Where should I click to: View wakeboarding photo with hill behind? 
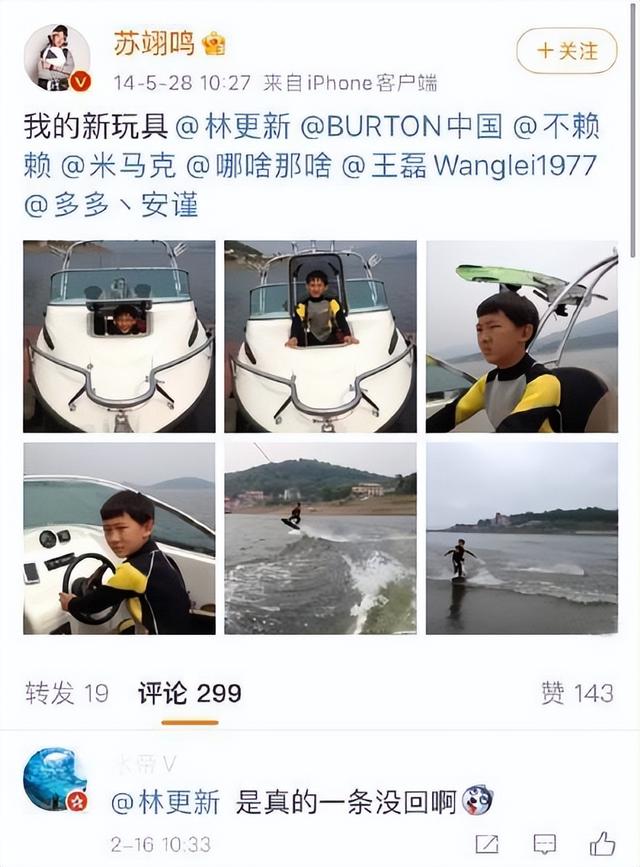pos(320,538)
